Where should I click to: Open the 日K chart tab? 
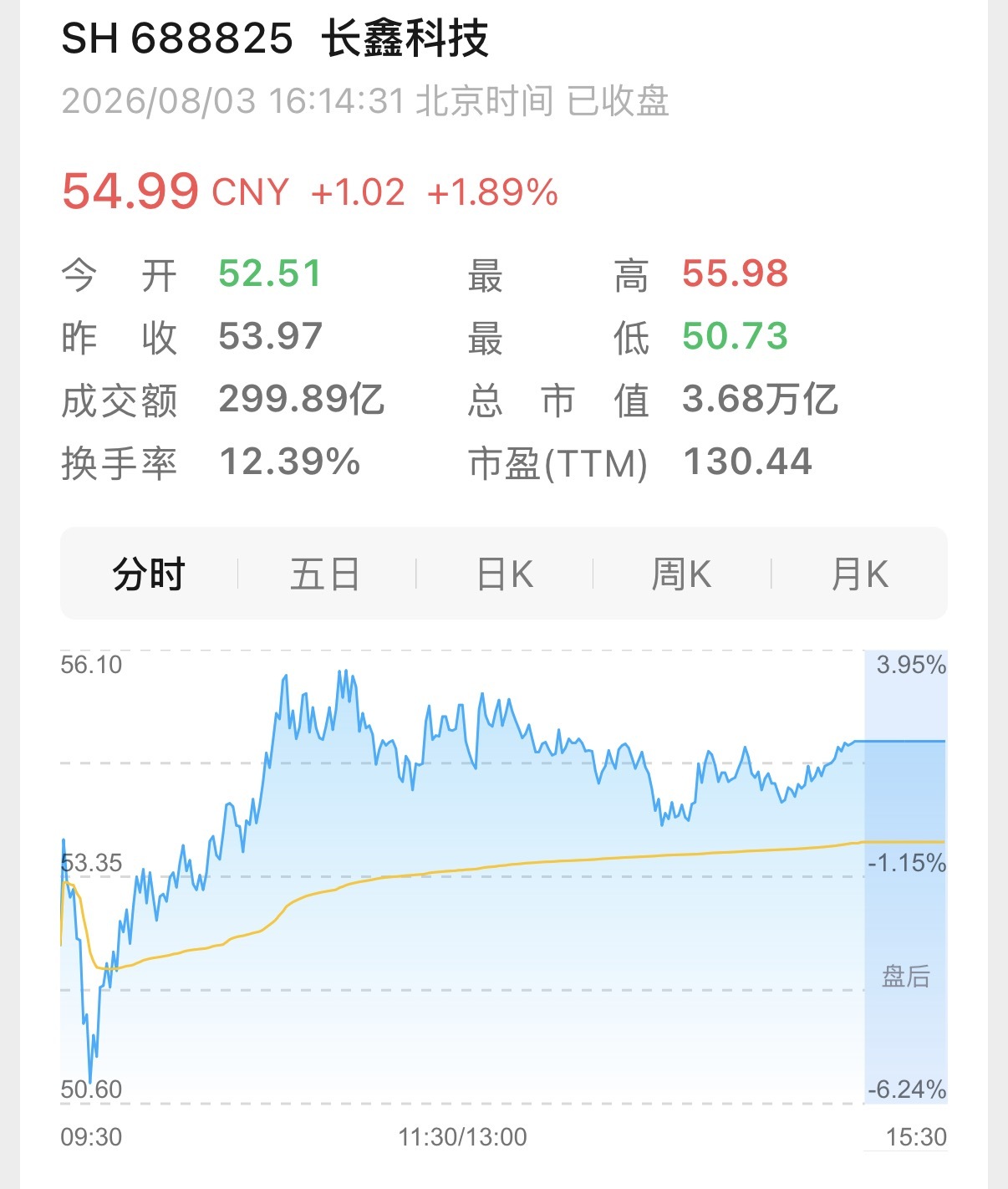coord(504,574)
